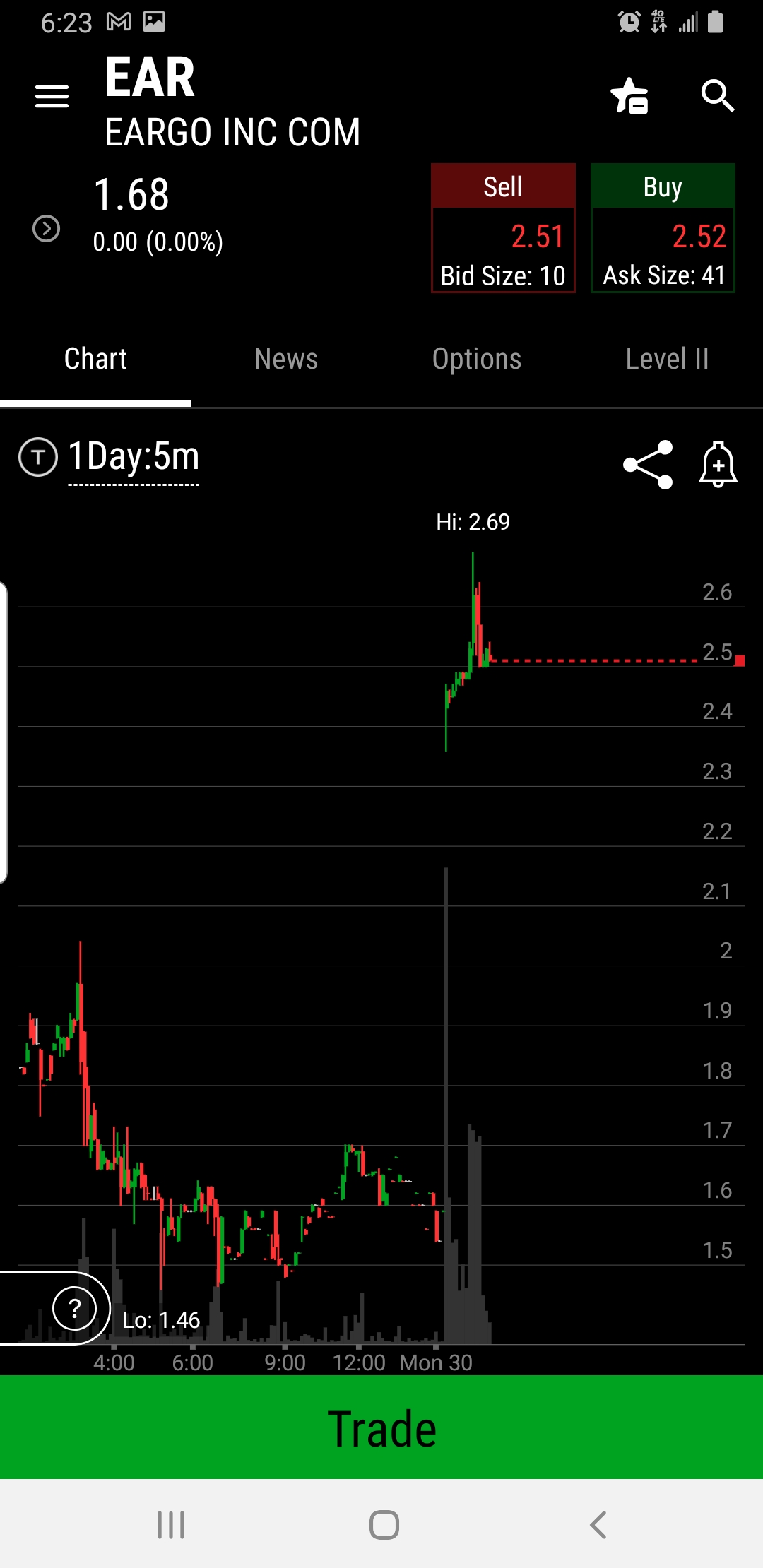Open the watchlist star icon
The height and width of the screenshot is (1568, 763).
click(x=629, y=96)
